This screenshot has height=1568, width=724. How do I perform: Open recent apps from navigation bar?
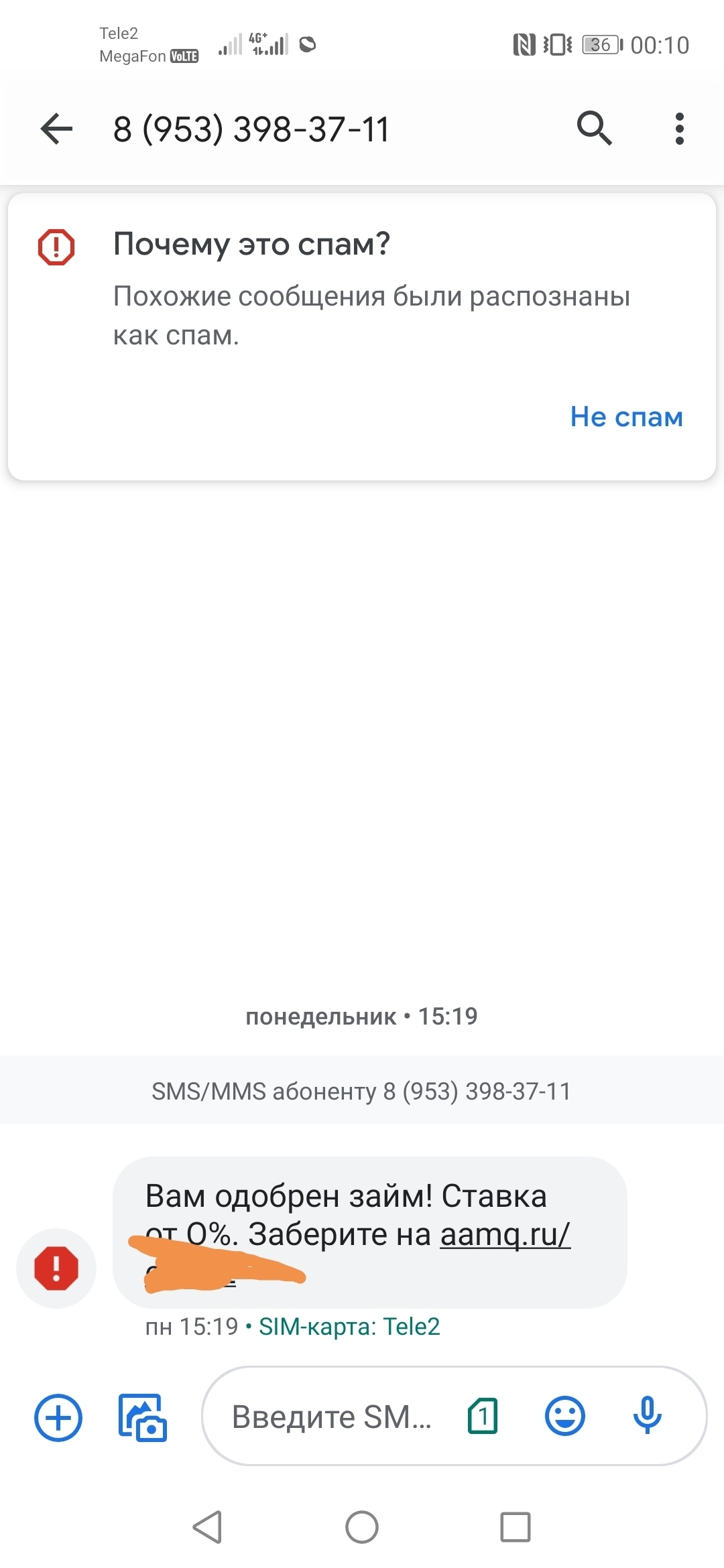pos(516,1527)
